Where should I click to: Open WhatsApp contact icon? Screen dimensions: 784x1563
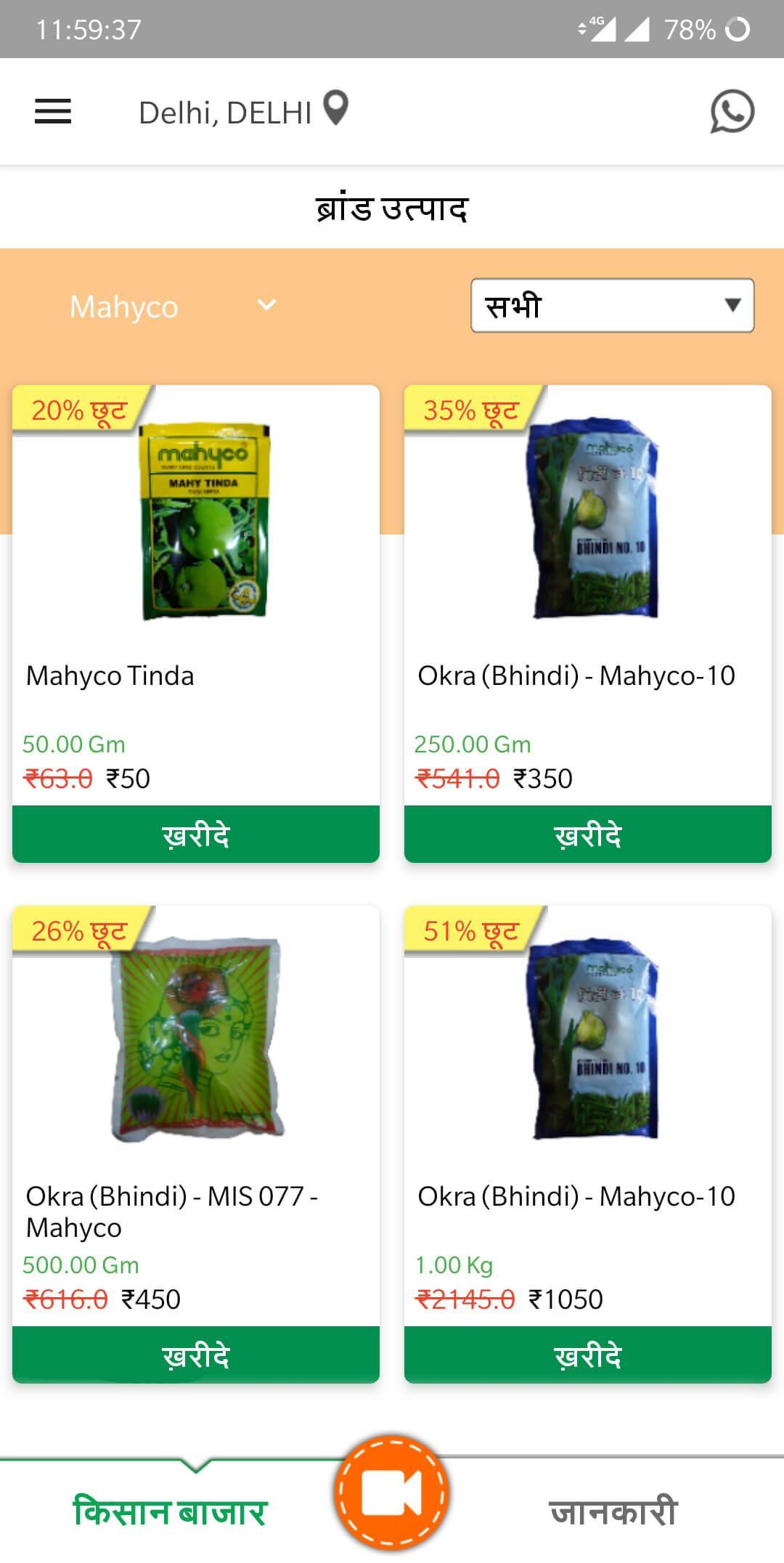pyautogui.click(x=732, y=112)
